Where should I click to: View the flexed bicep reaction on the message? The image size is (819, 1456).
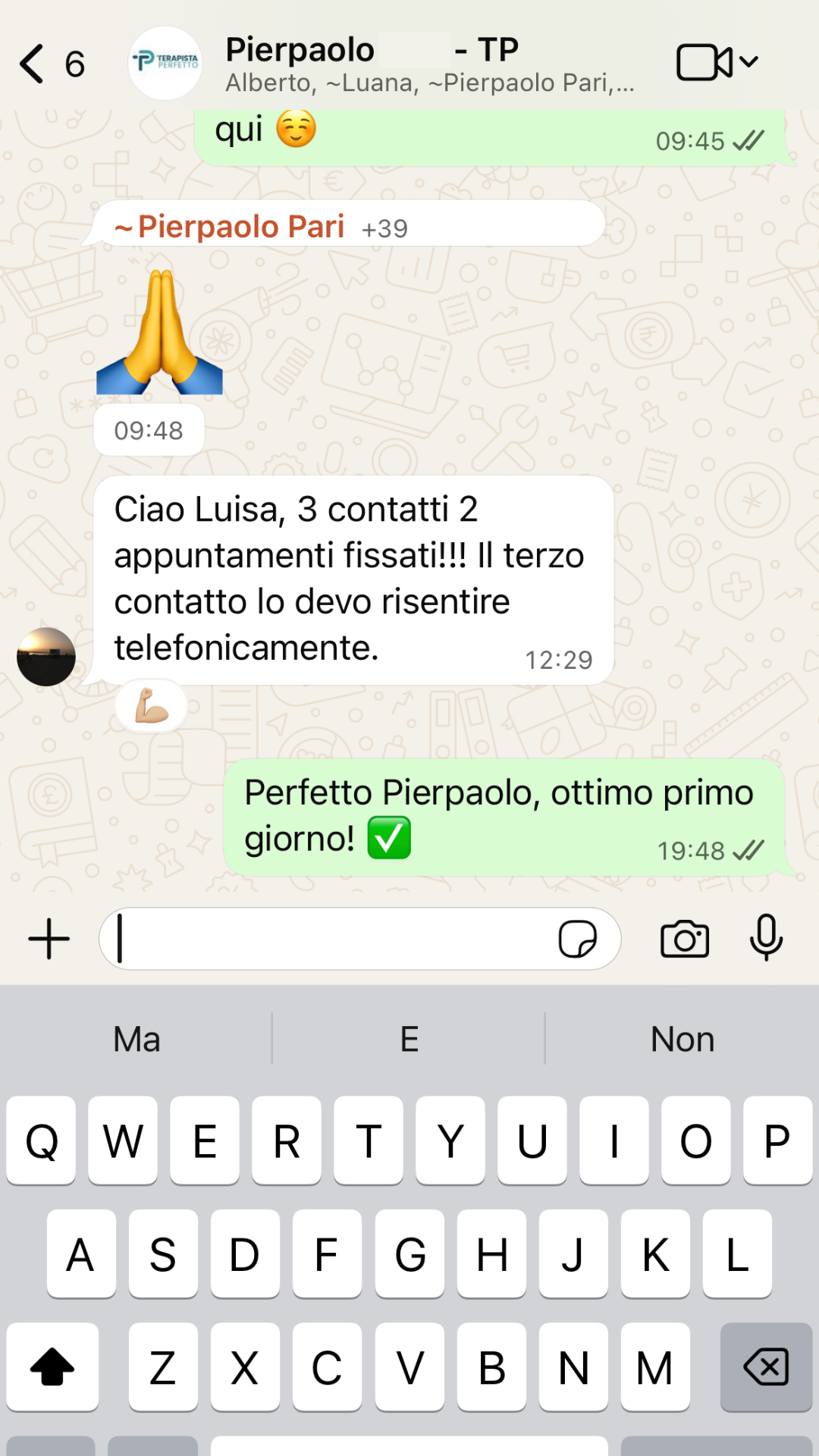[152, 706]
